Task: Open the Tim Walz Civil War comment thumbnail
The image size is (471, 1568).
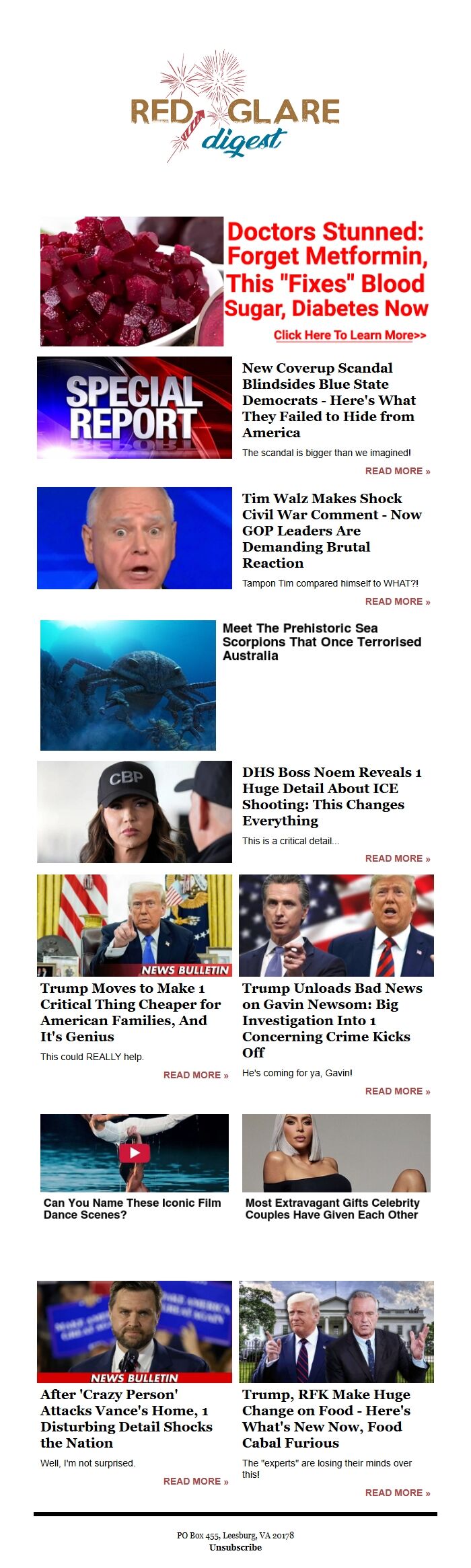Action: (135, 538)
